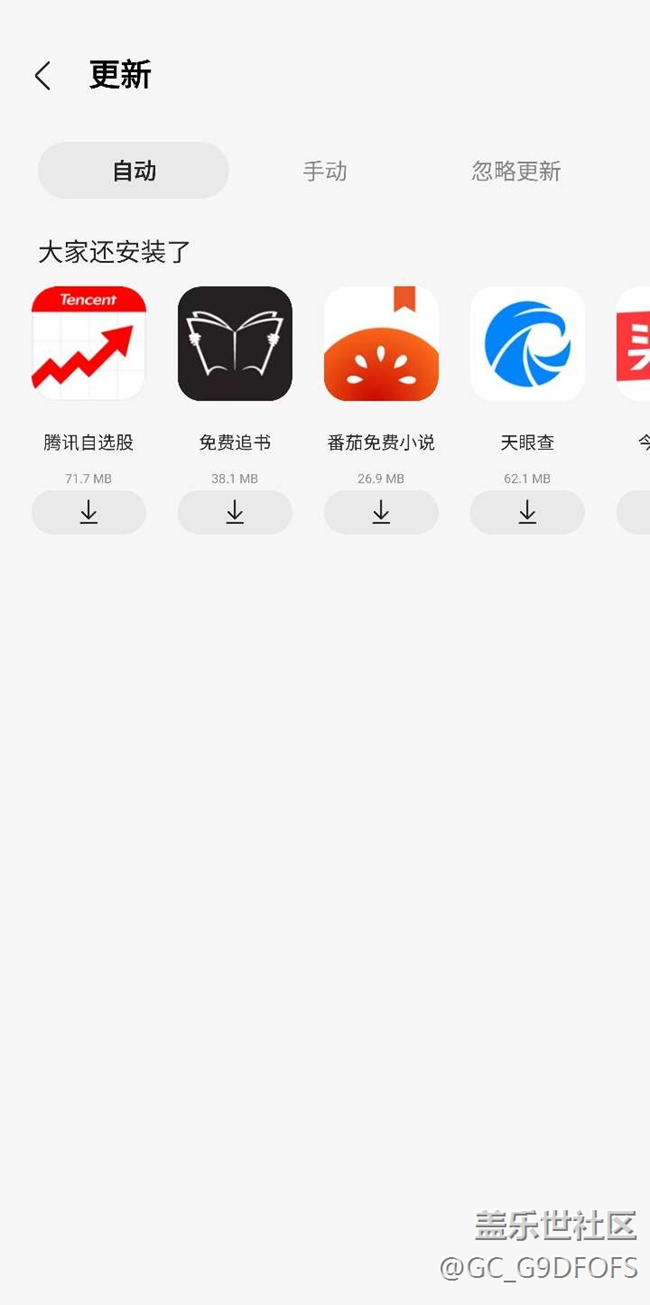The width and height of the screenshot is (650, 1305).
Task: Download 腾讯自选股
Action: [x=89, y=512]
